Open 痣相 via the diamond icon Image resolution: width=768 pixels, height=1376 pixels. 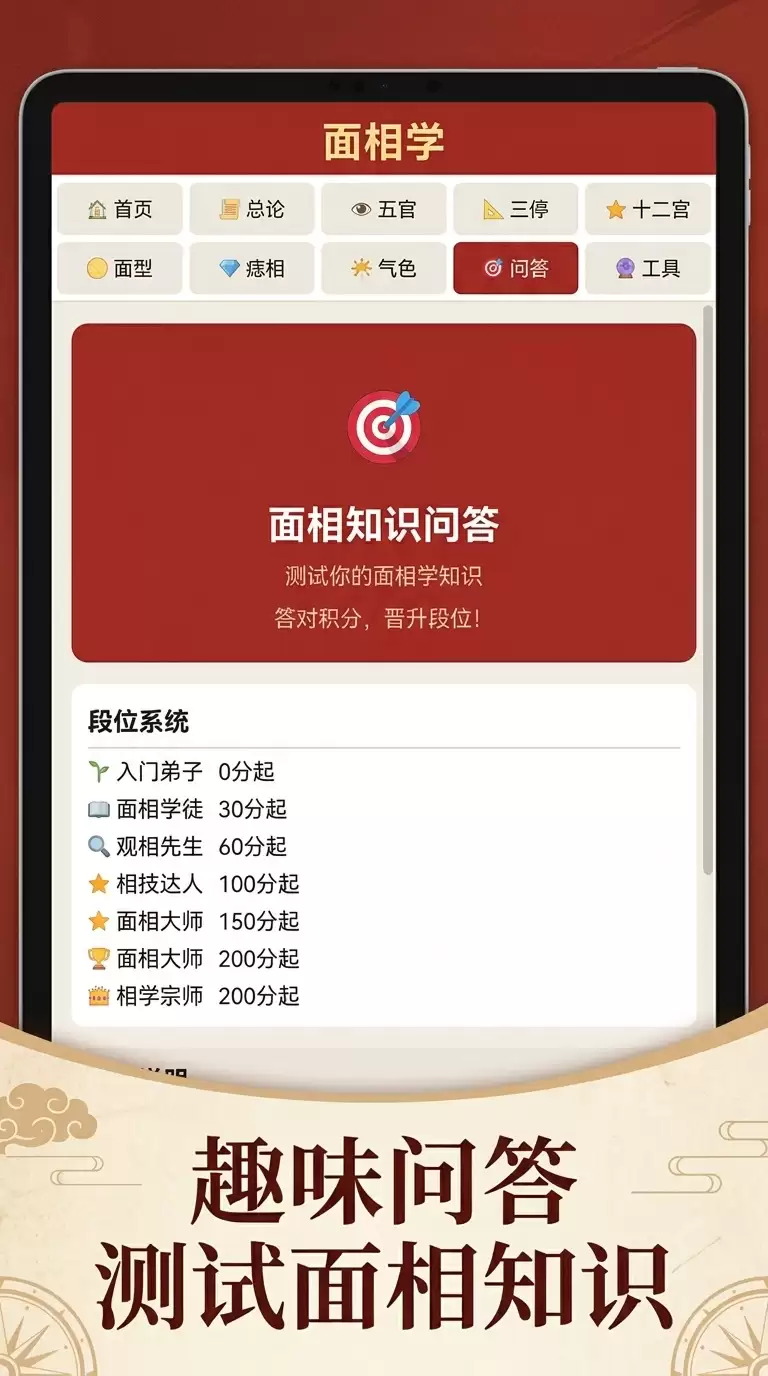(225, 268)
